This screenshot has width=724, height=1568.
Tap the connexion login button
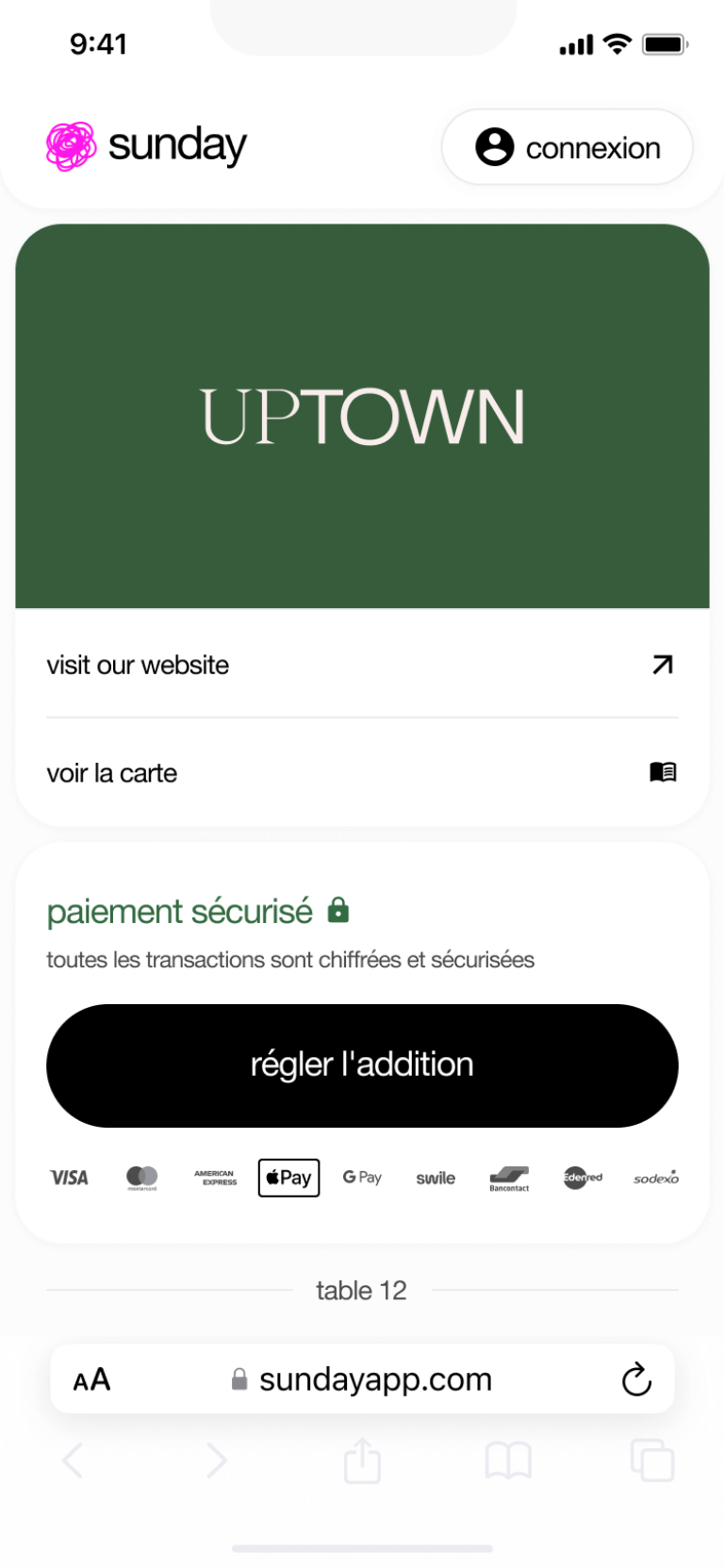click(568, 148)
